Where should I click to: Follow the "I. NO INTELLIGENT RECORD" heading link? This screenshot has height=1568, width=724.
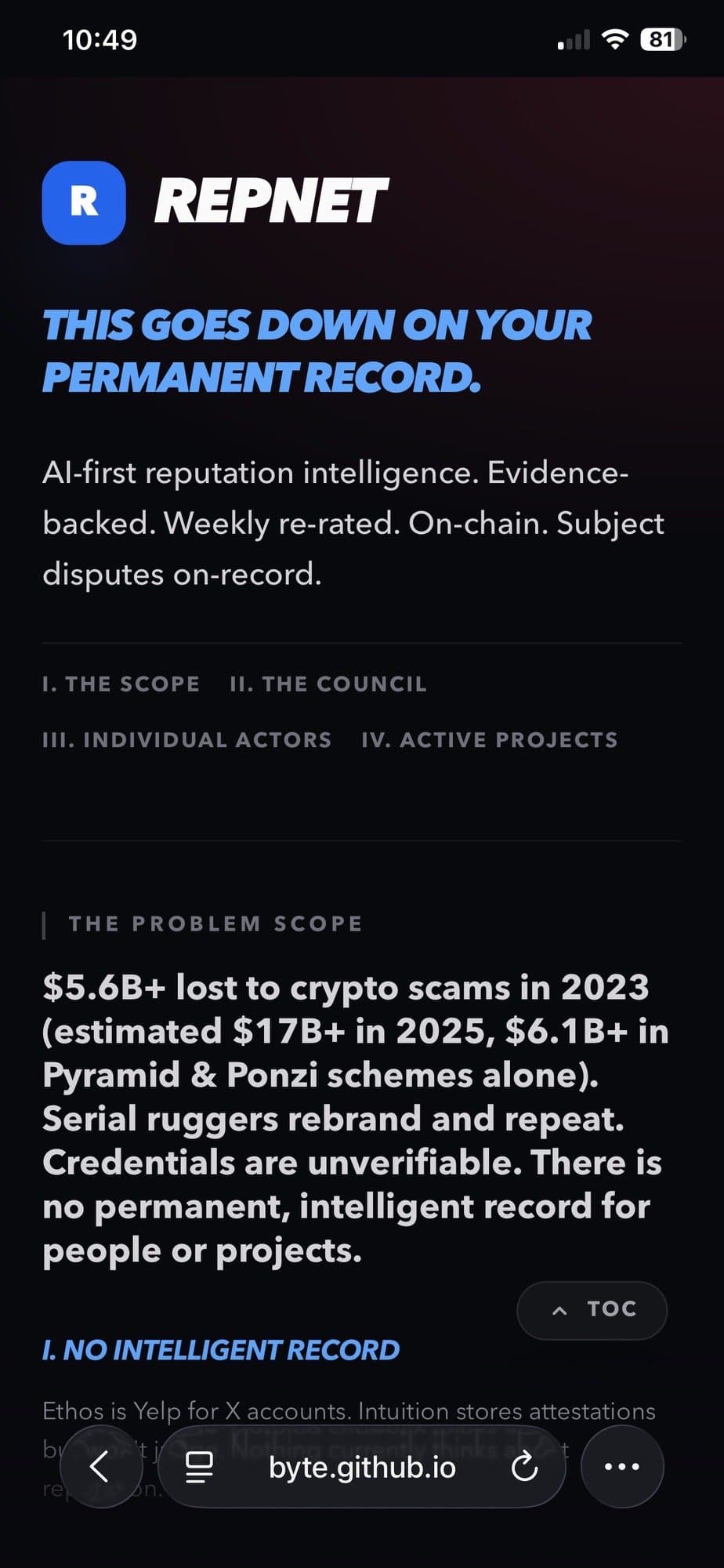(220, 1350)
